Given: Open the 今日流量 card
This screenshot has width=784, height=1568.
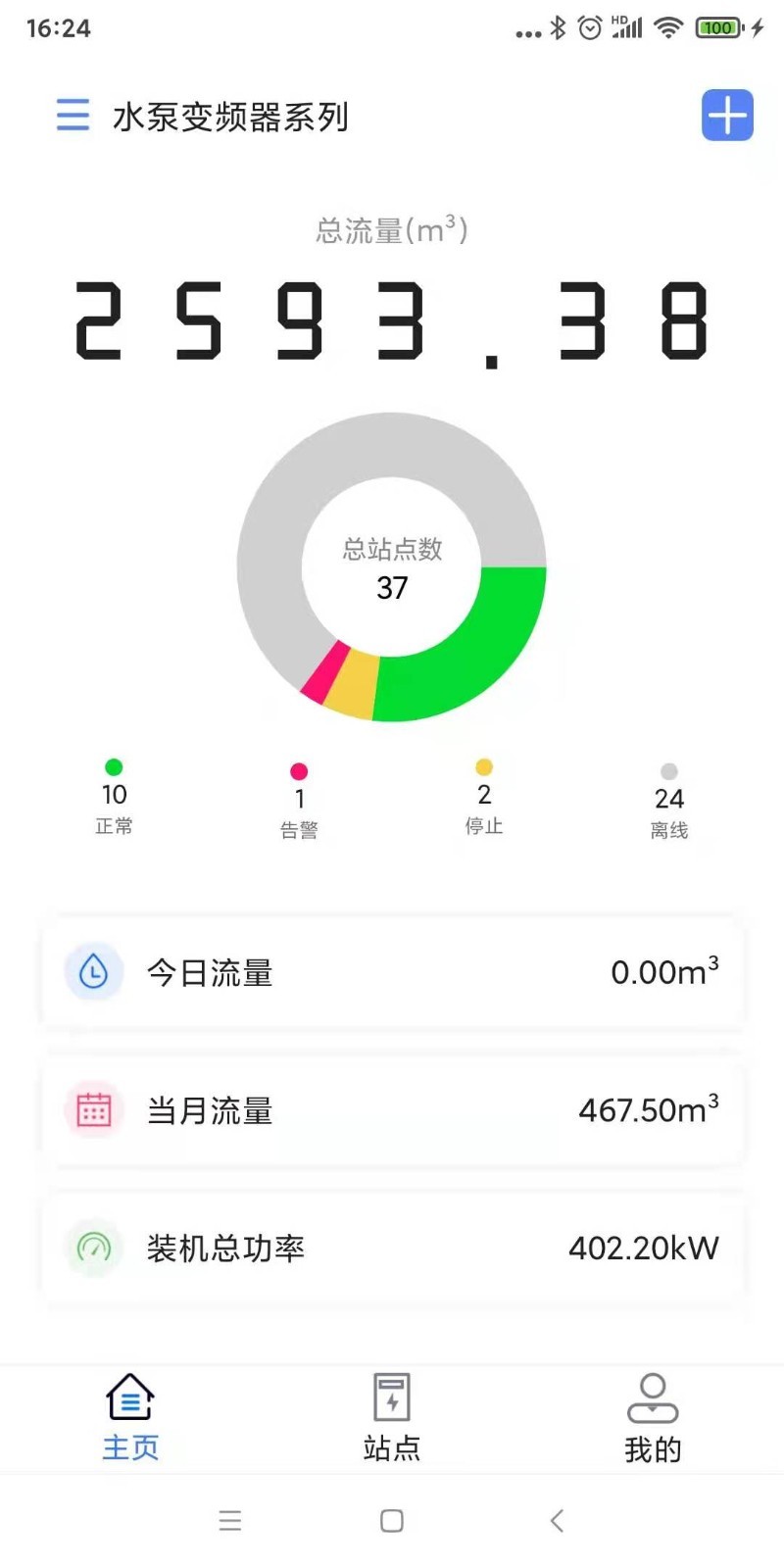Looking at the screenshot, I should [392, 972].
